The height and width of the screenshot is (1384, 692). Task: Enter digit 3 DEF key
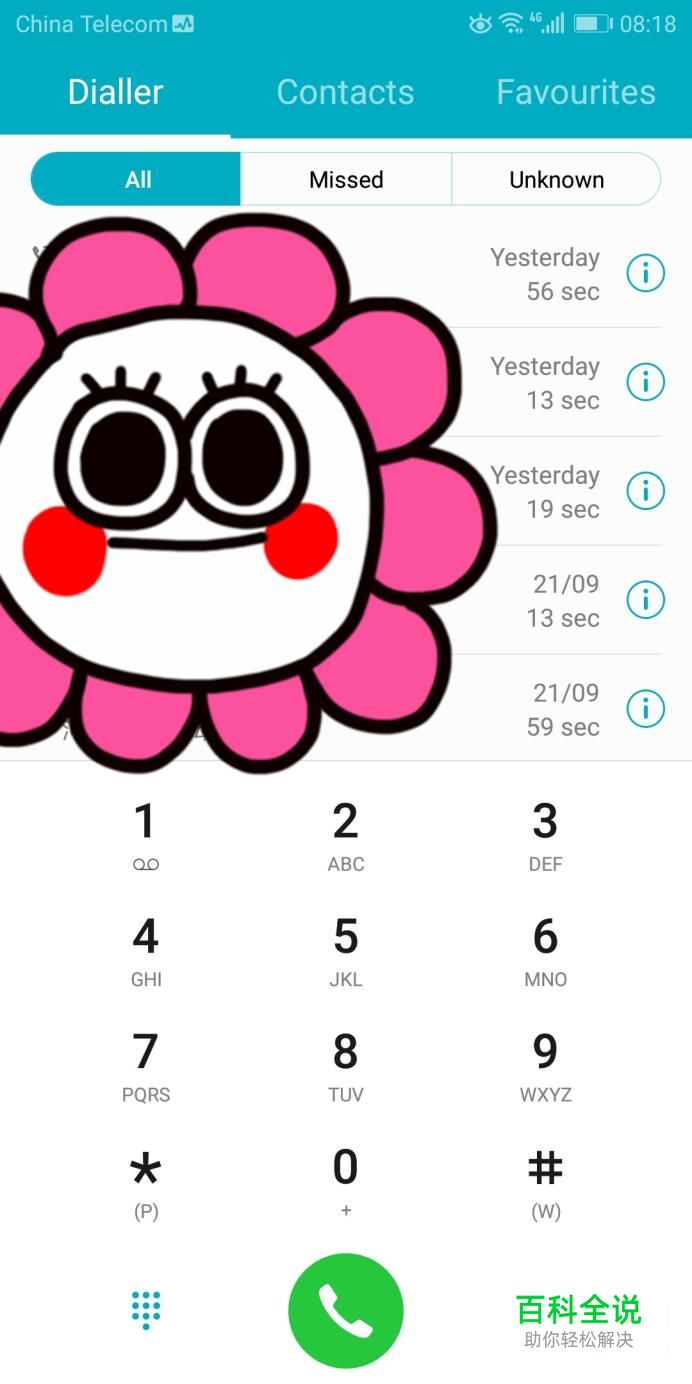[545, 835]
